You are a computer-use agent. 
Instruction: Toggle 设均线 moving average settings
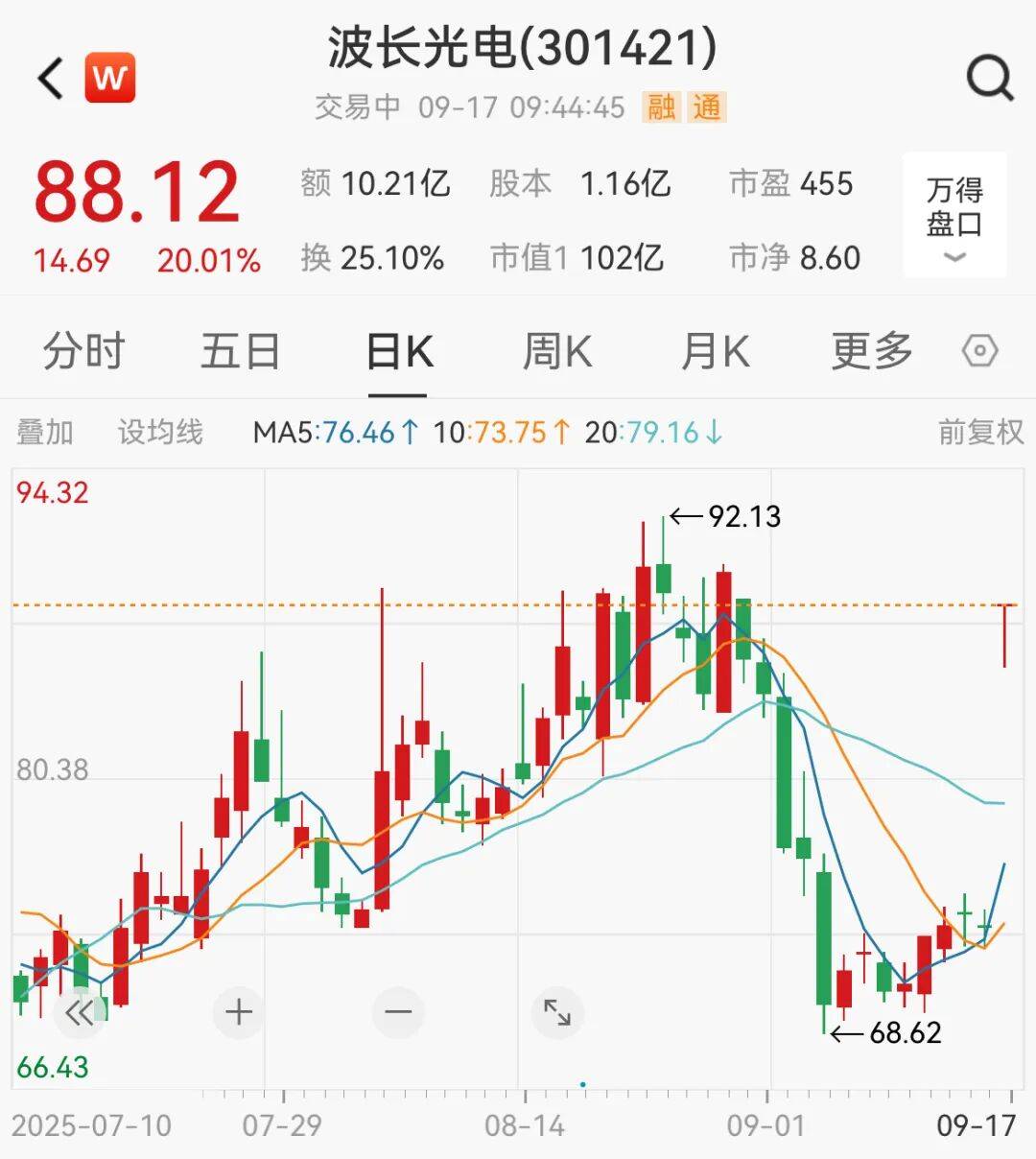coord(159,432)
